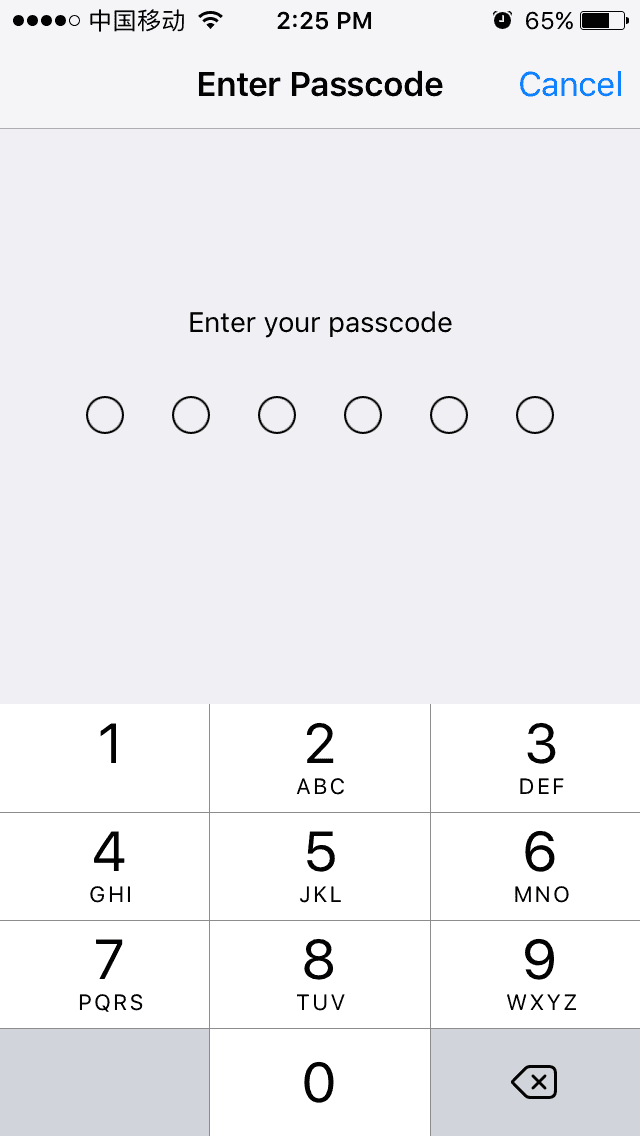Delete the last digit with backspace
This screenshot has width=640, height=1136.
tap(534, 1082)
